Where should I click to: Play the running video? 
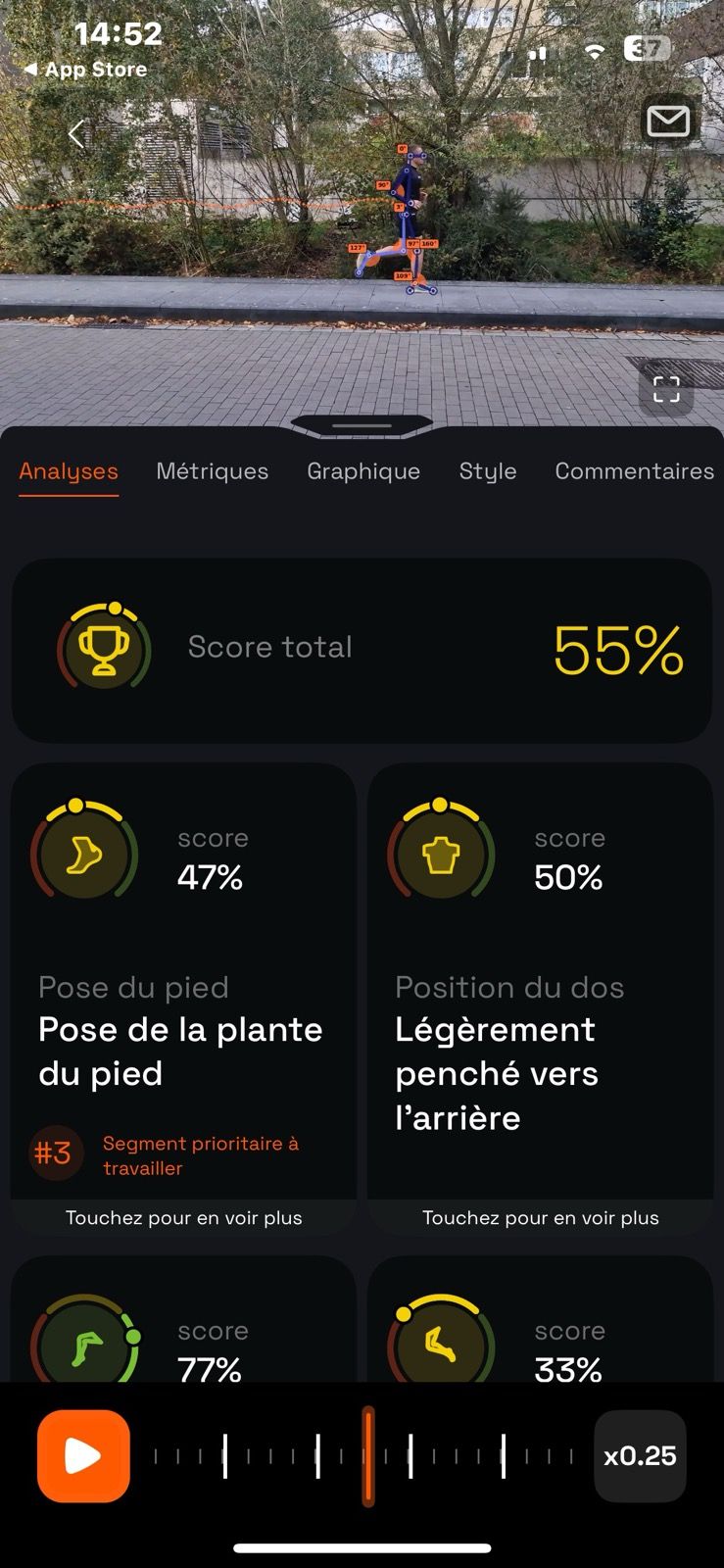(83, 1456)
